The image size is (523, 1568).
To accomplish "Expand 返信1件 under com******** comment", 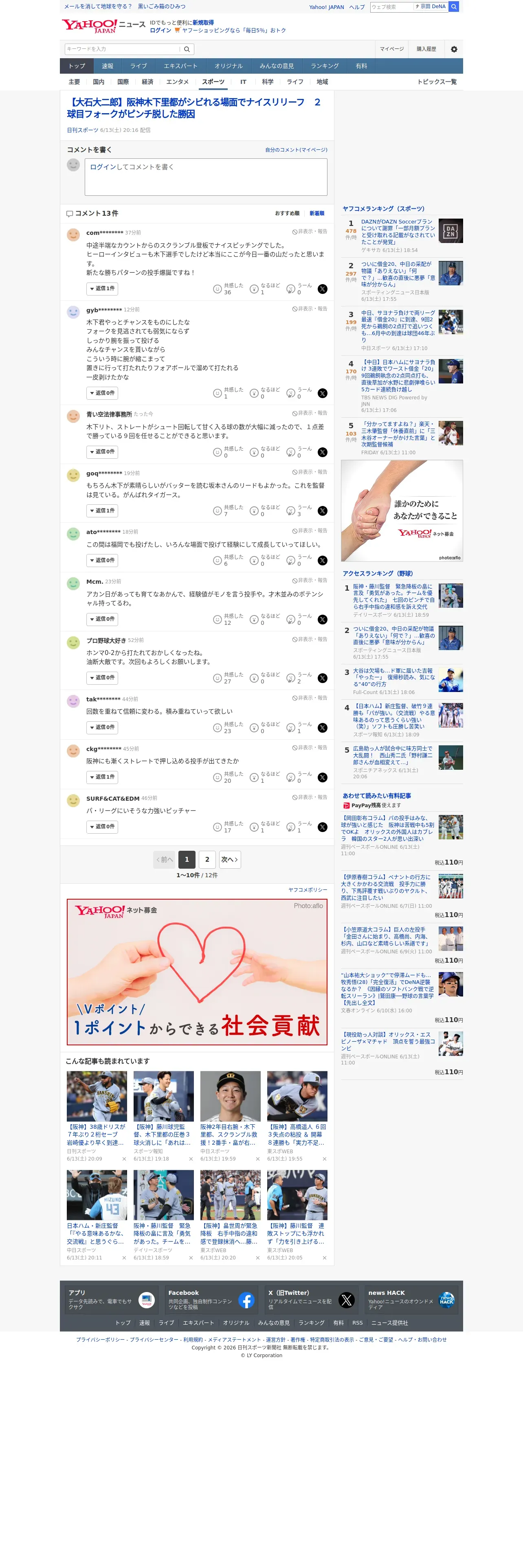I will click(102, 289).
